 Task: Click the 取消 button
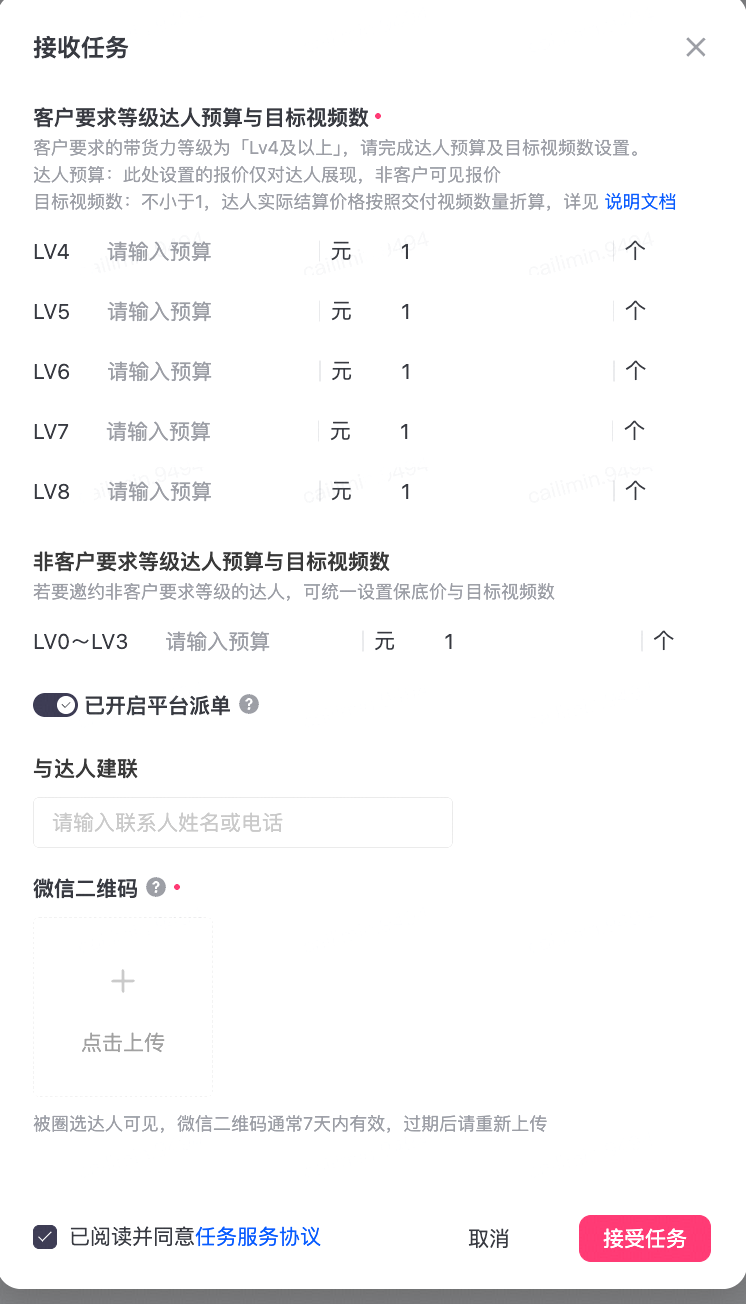pos(489,1238)
